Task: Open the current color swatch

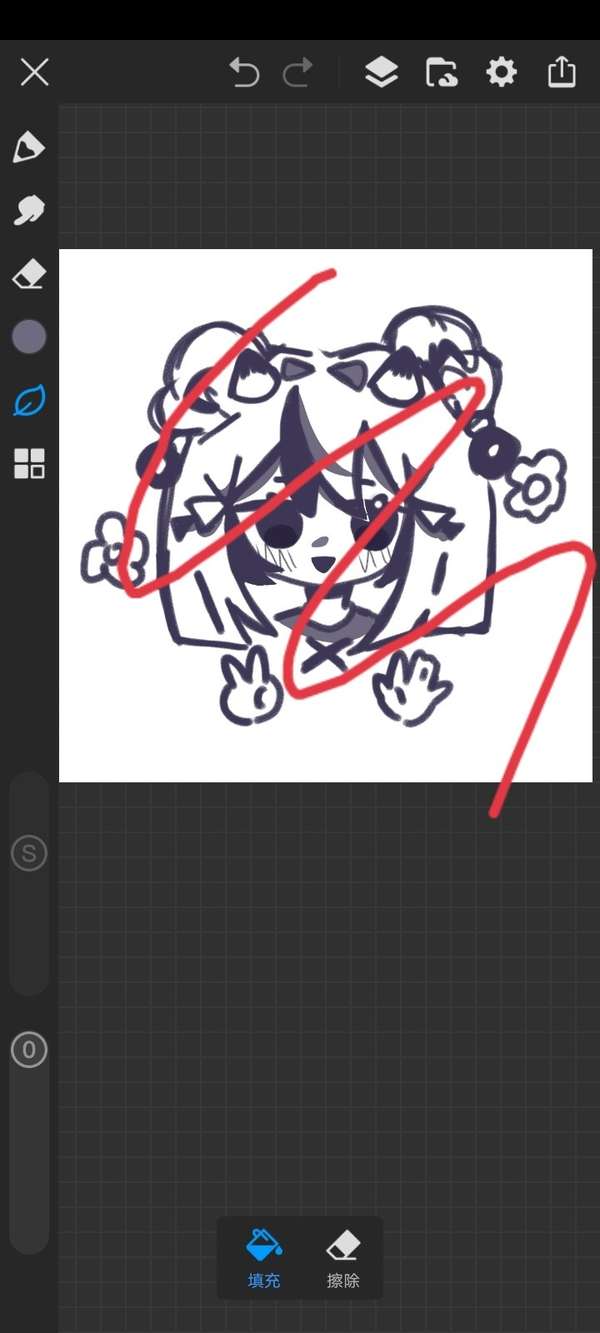Action: (x=29, y=337)
